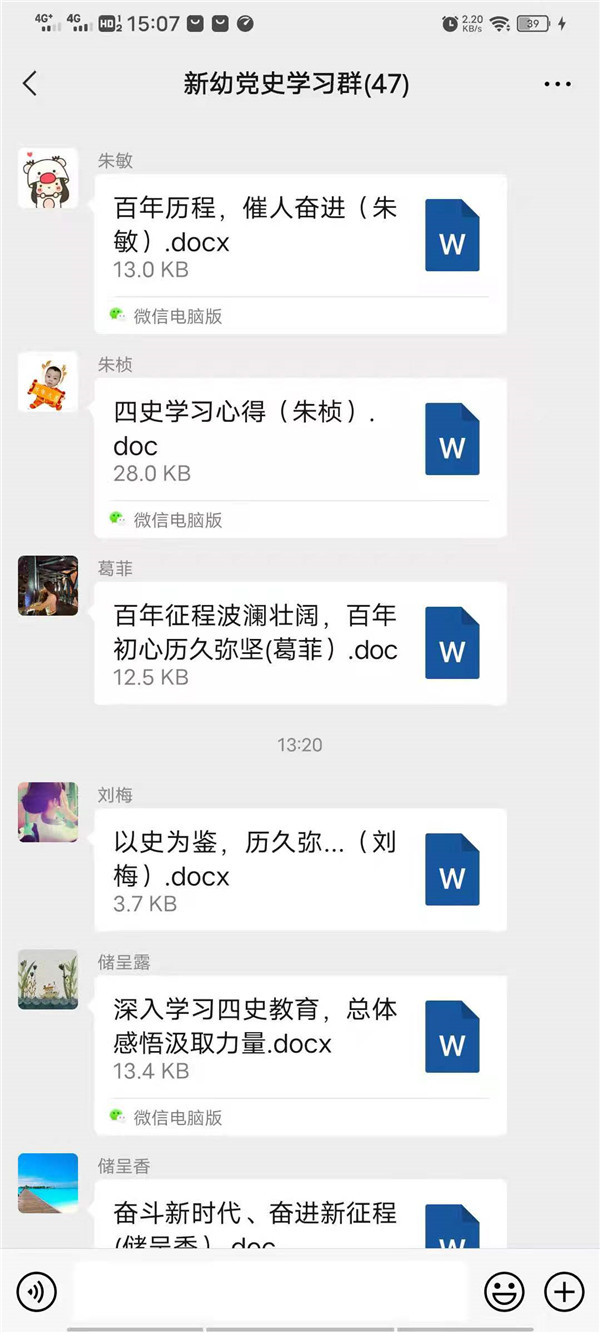View 储呈露's profile avatar
This screenshot has width=600, height=1333.
48,979
